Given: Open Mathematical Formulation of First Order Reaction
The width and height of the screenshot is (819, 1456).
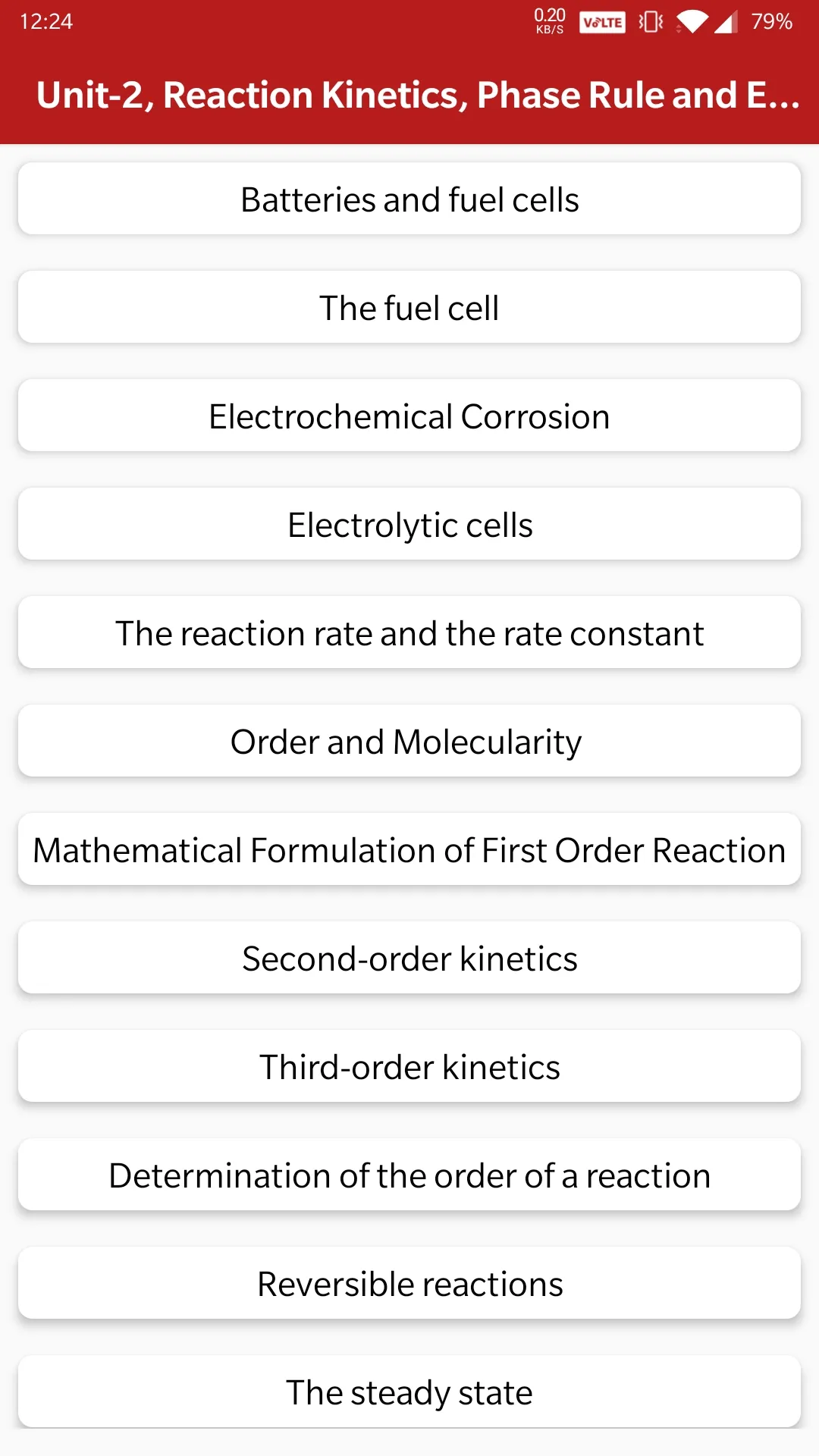Looking at the screenshot, I should [x=409, y=849].
